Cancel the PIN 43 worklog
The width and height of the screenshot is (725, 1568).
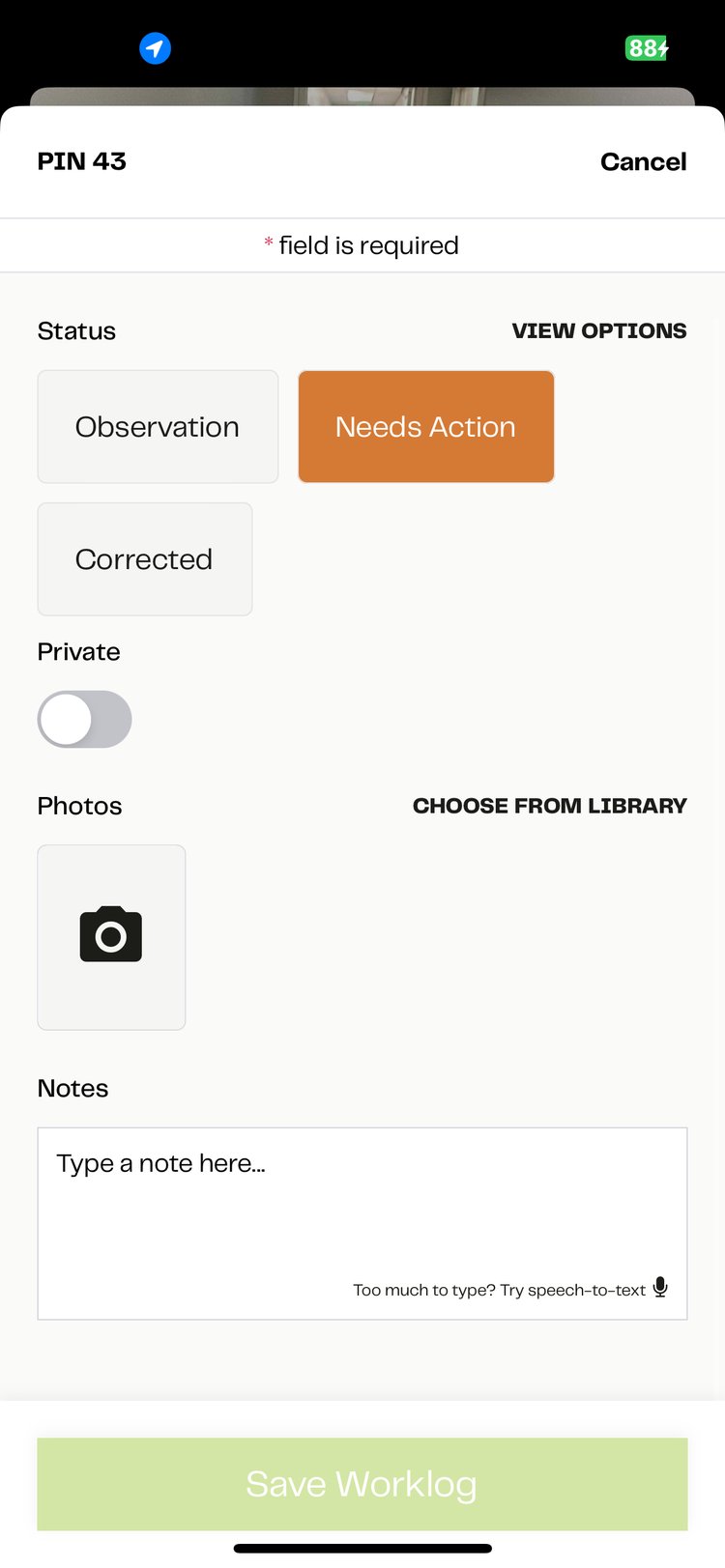[643, 161]
